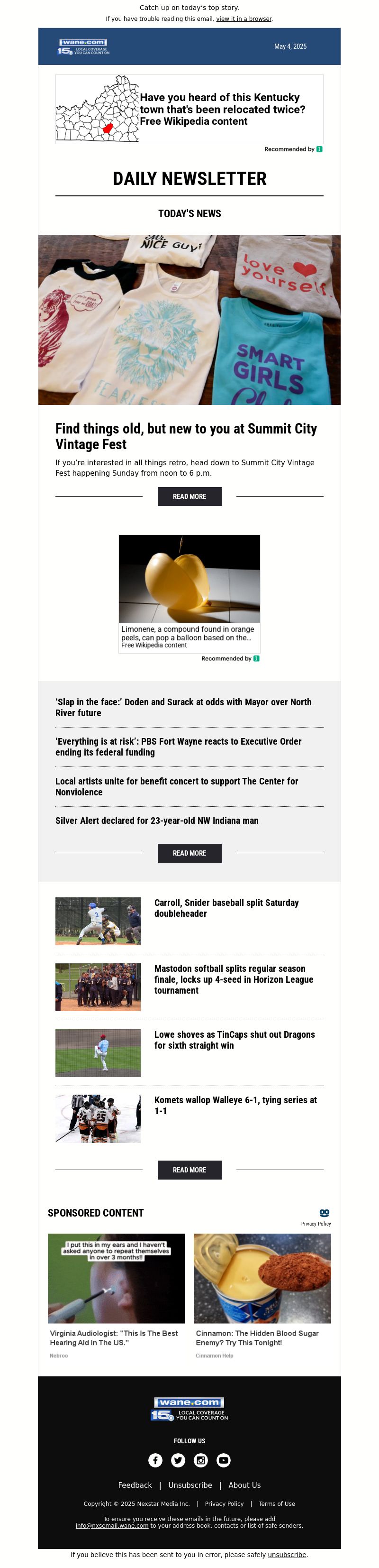Open the Komets wallop Walleye story
379x1568 pixels.
[x=235, y=1106]
